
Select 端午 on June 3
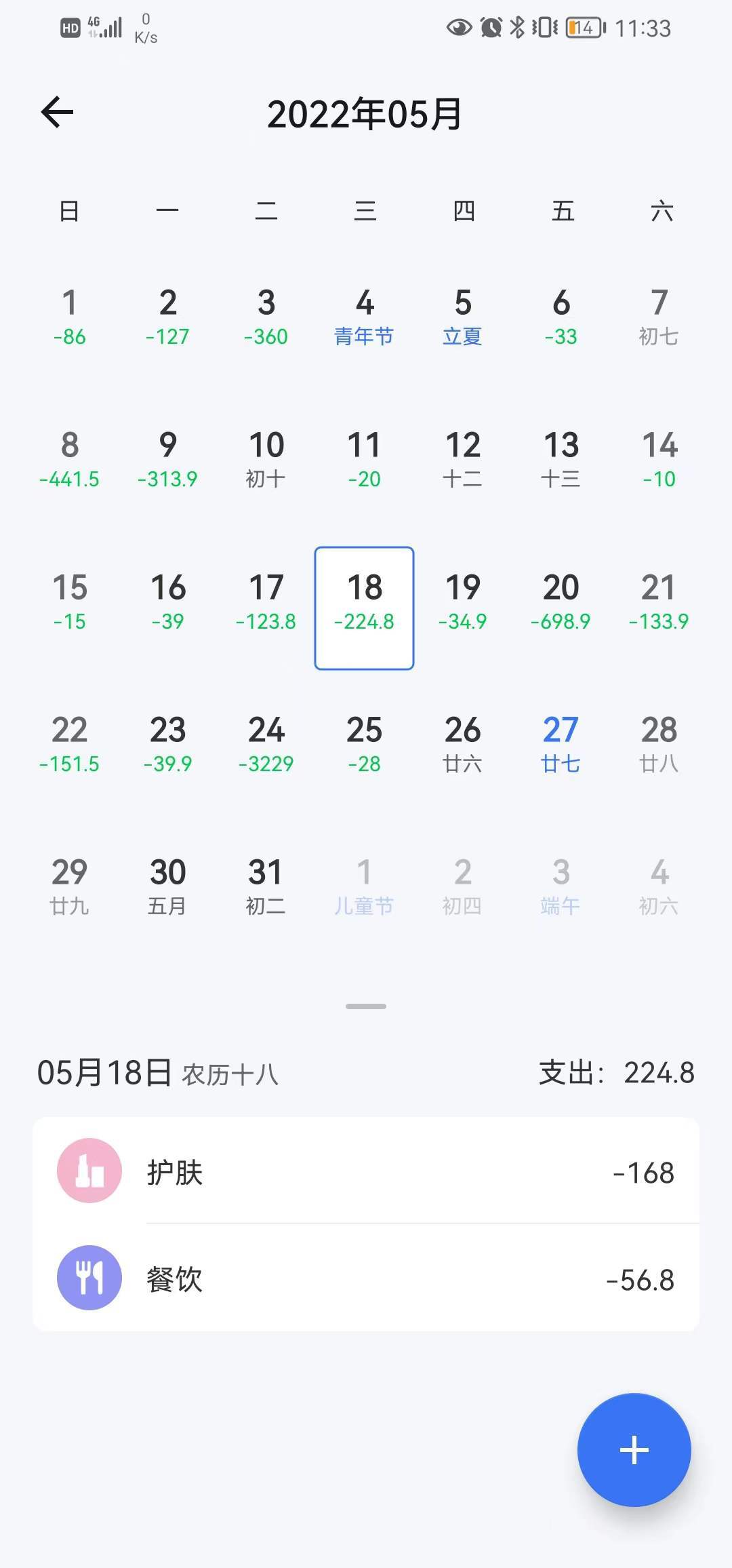(560, 885)
